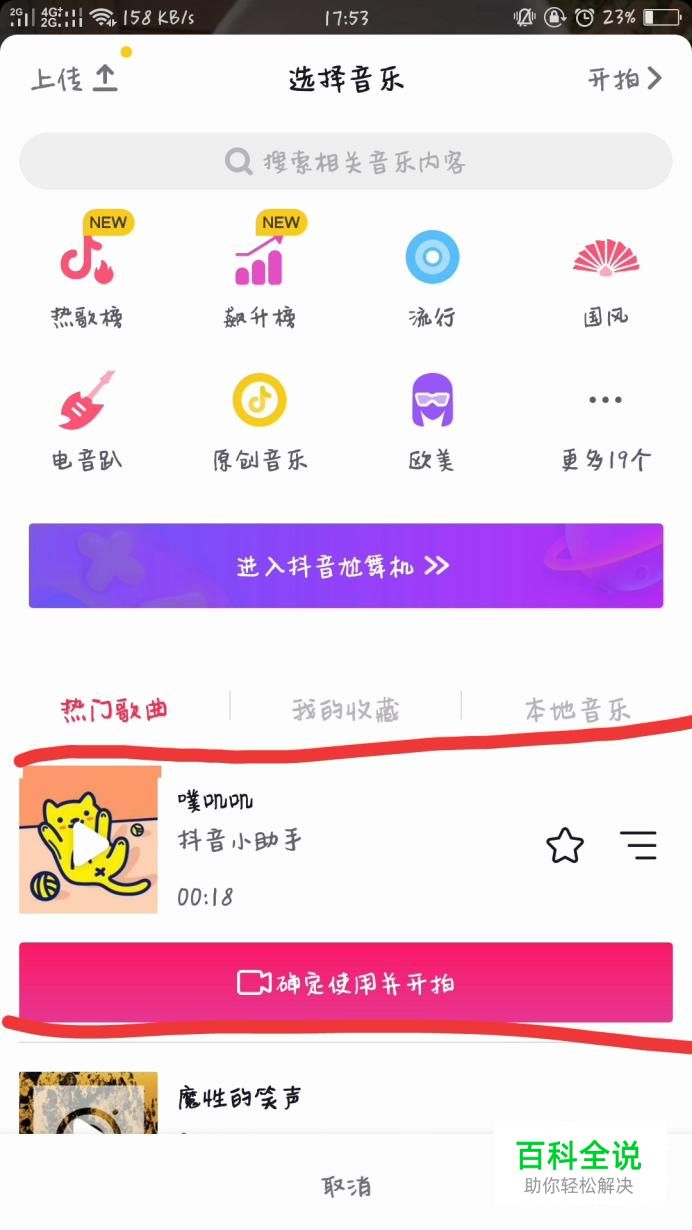Open the menu icon for 噗叽叽

pyautogui.click(x=638, y=846)
